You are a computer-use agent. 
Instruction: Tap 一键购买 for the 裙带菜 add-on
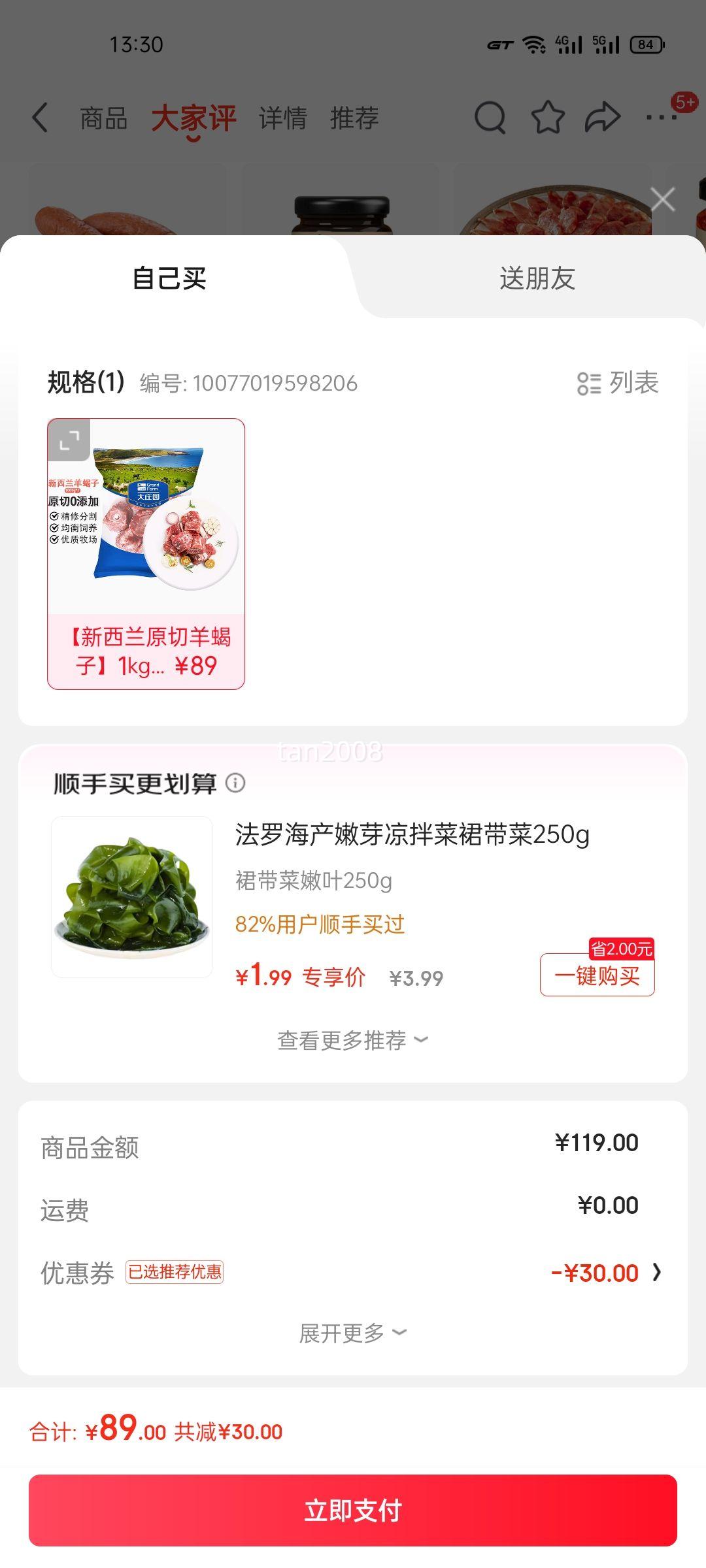pyautogui.click(x=597, y=975)
